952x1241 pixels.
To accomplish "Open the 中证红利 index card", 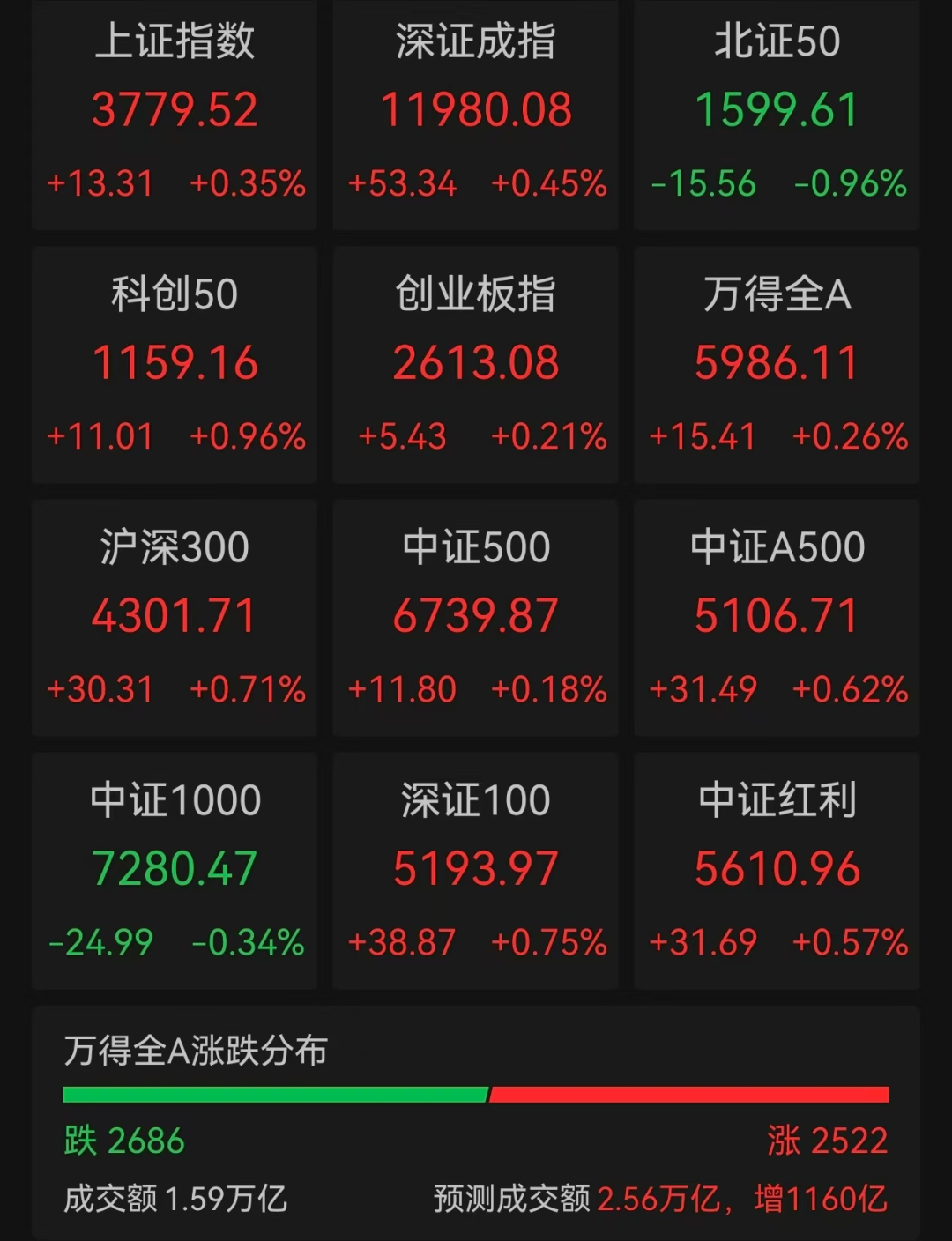I will 777,870.
